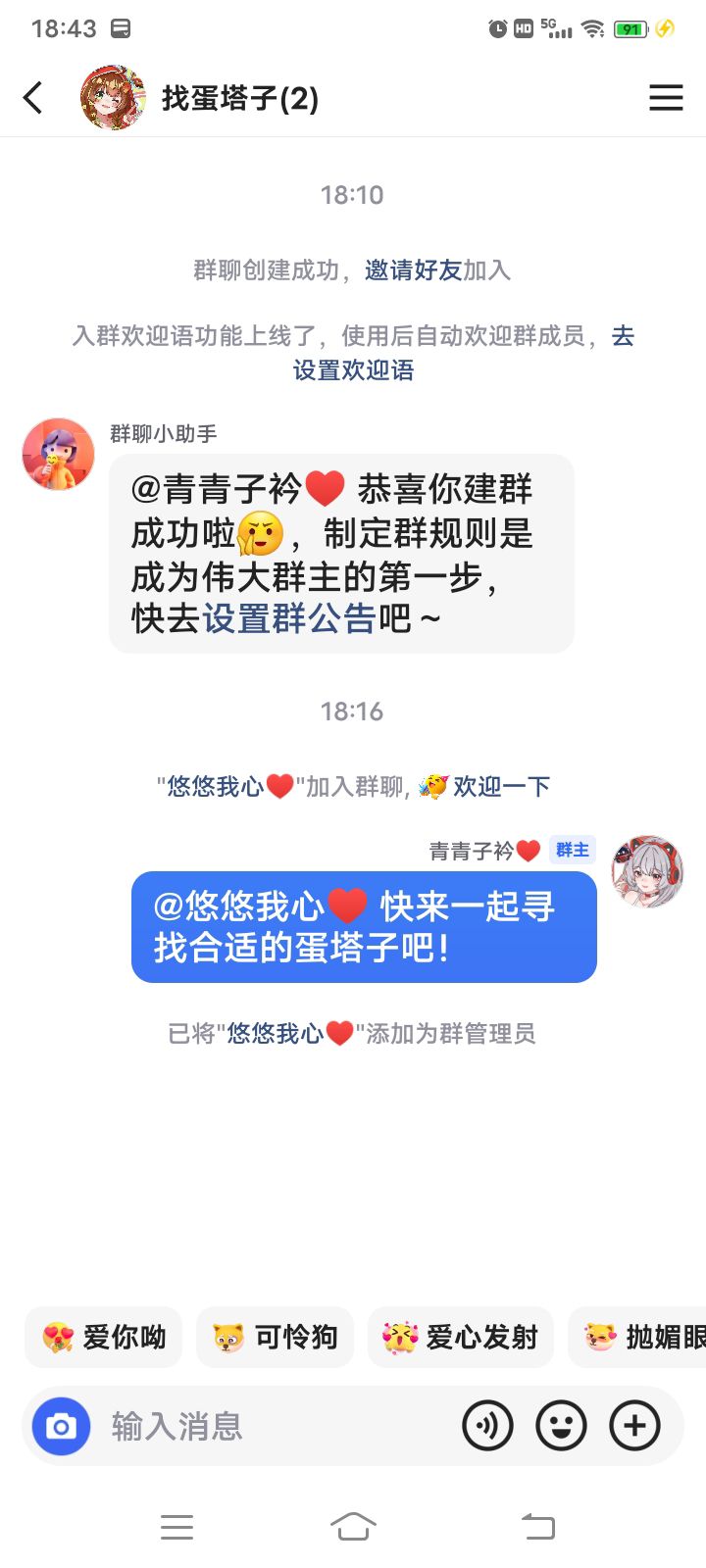This screenshot has width=706, height=1568.
Task: Open the 设置群公告 link in assistant message
Action: point(289,619)
